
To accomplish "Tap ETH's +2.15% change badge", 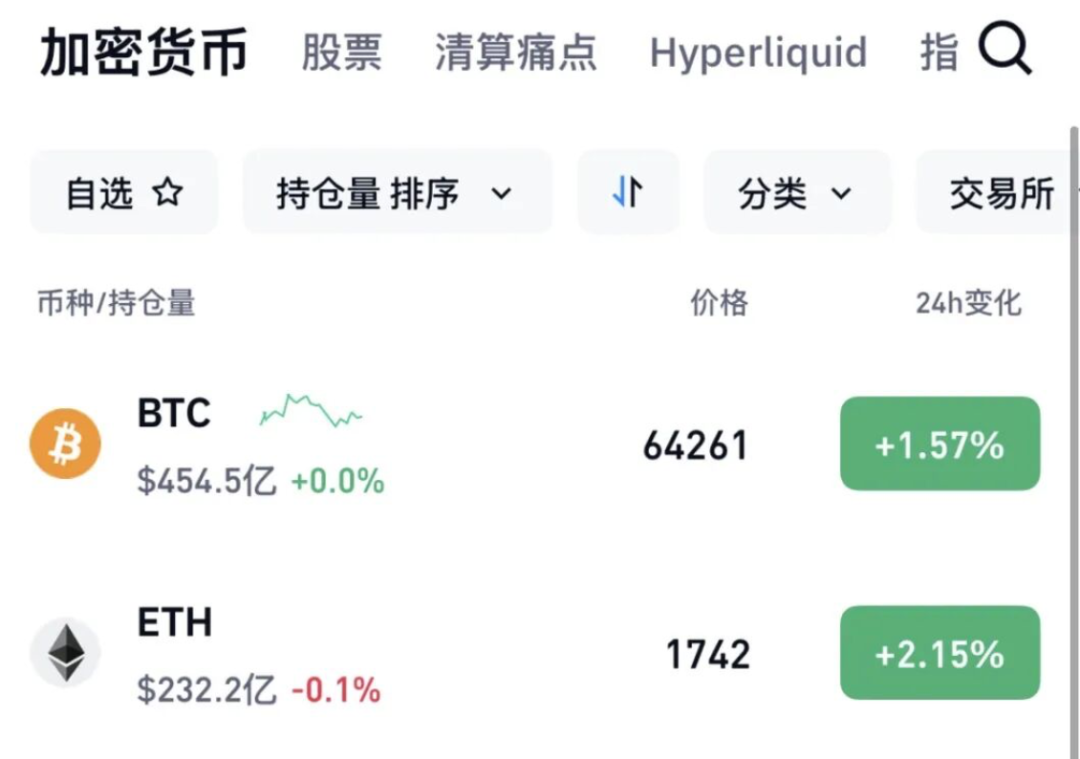I will pyautogui.click(x=940, y=653).
